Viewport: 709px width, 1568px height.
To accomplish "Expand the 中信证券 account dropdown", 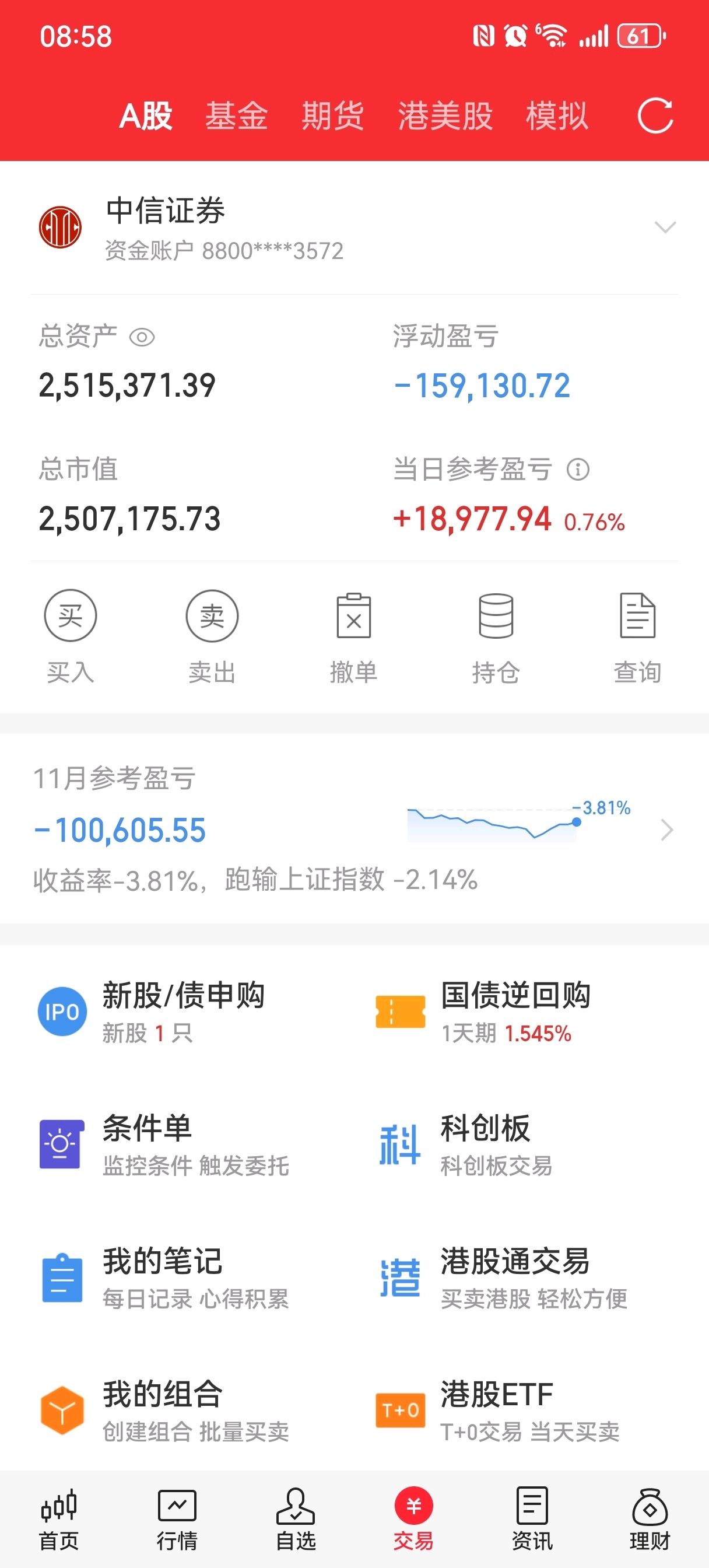I will (x=665, y=228).
